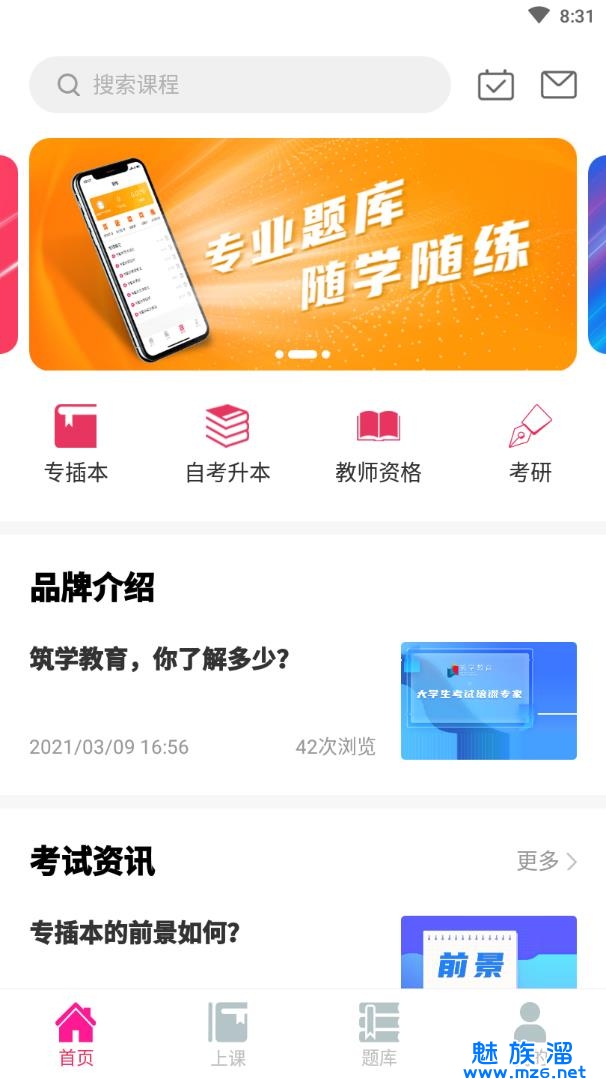This screenshot has width=606, height=1080.
Task: Open the 教师资格 category
Action: click(378, 443)
